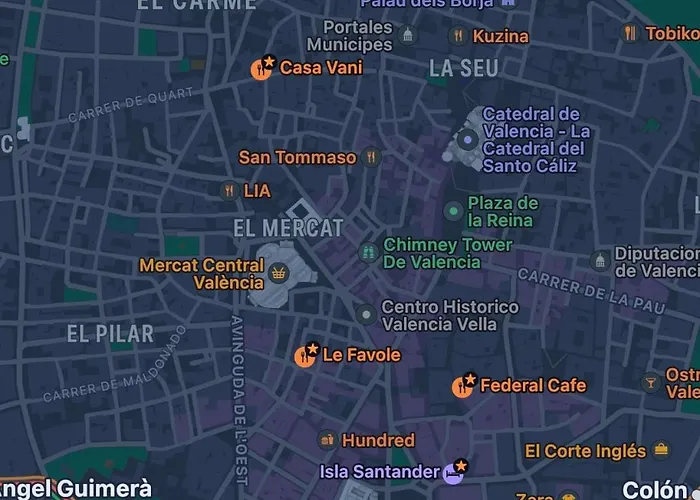Open the Catedral de Valencia landmark marker
This screenshot has height=500, width=700.
[468, 141]
